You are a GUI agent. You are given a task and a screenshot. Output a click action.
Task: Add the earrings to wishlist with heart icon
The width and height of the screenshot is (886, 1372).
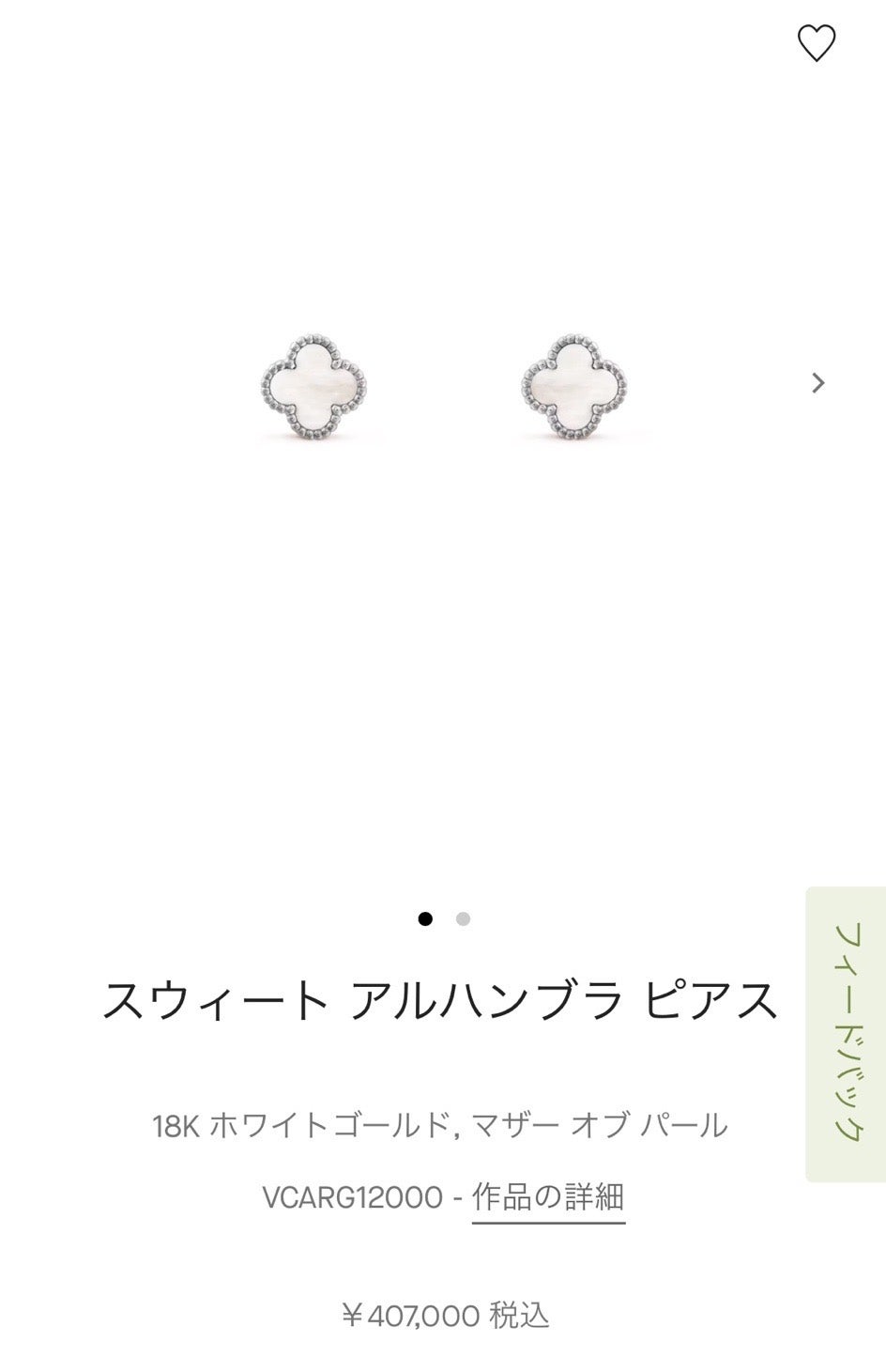(x=816, y=43)
